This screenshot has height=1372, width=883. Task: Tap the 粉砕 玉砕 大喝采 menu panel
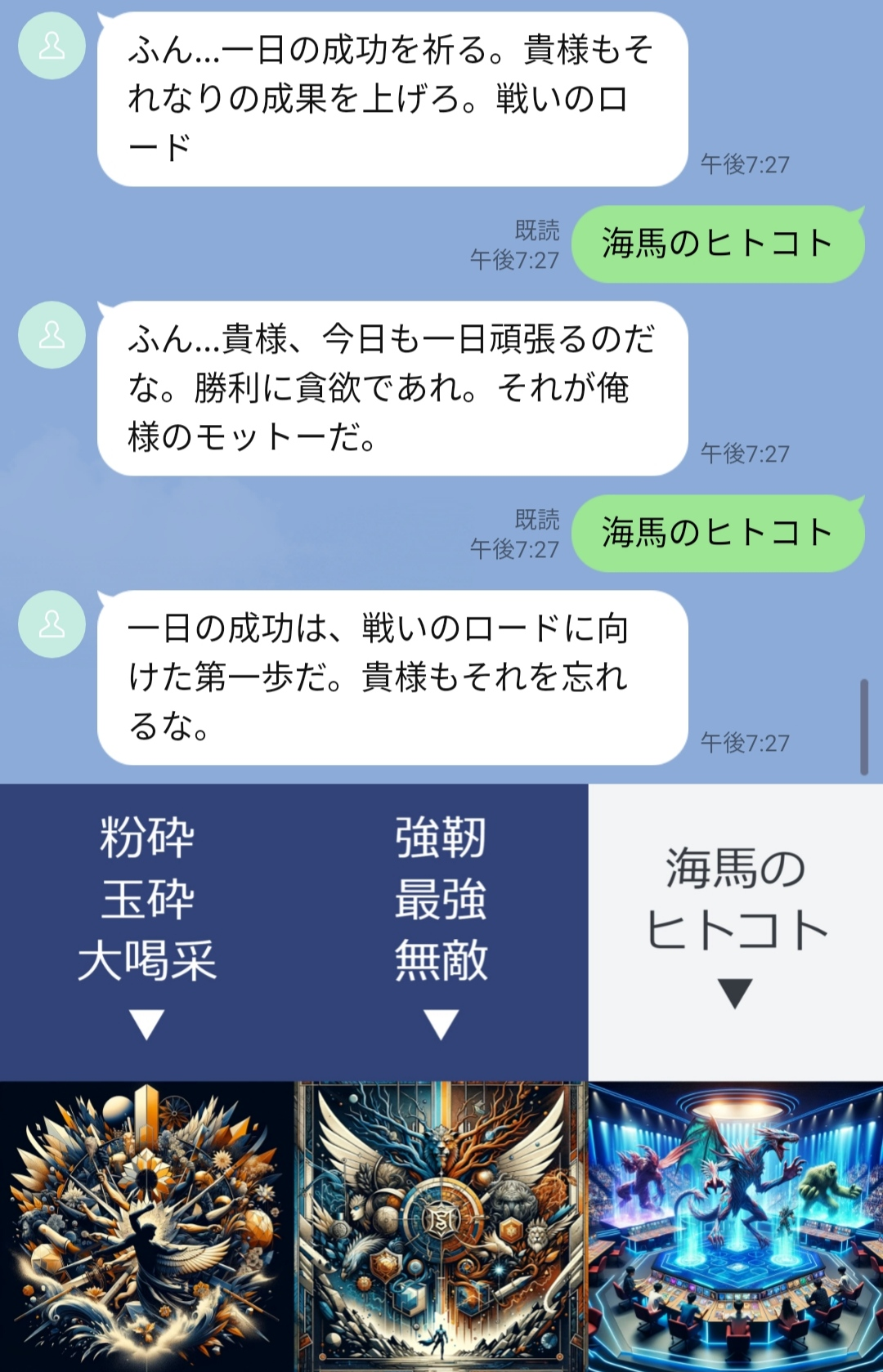click(147, 930)
